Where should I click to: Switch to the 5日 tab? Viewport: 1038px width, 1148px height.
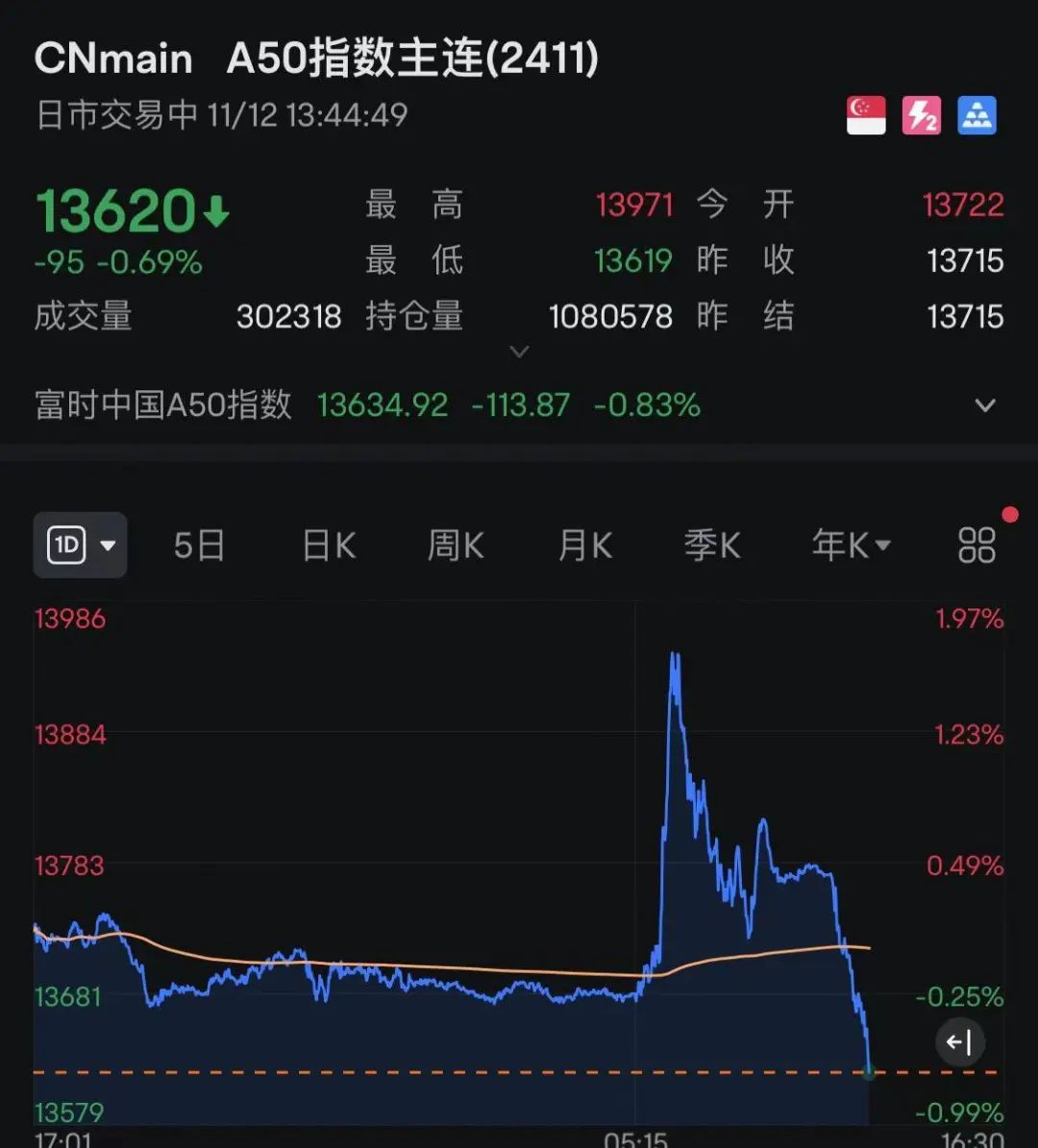pyautogui.click(x=199, y=545)
